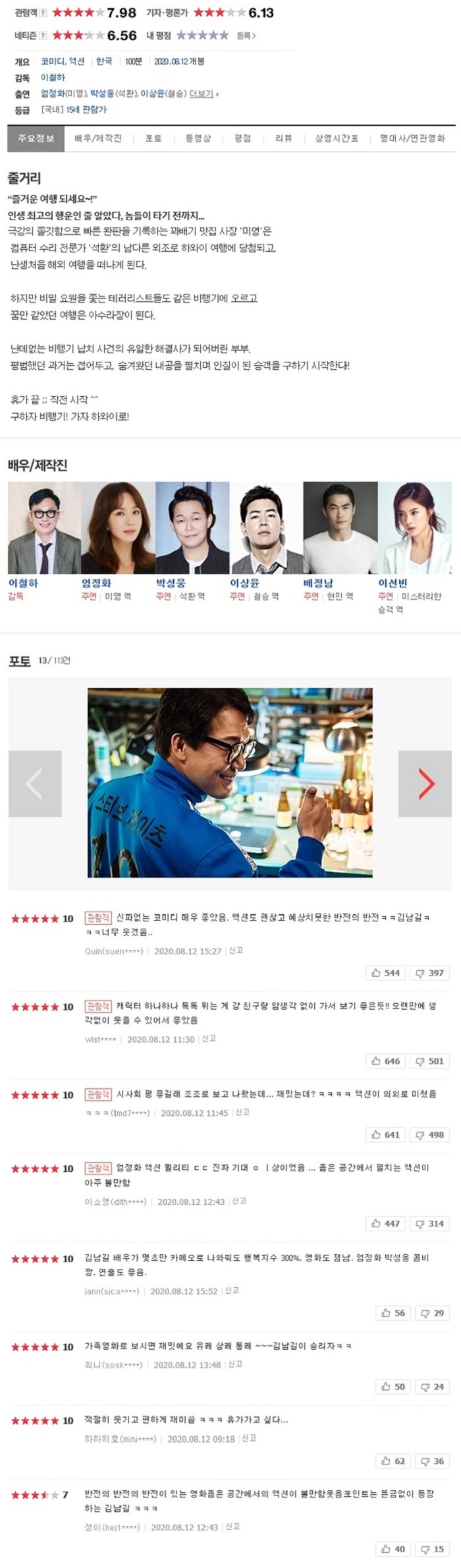Report the review by 이소영(dlth****)
The image size is (461, 1568).
click(x=239, y=1202)
